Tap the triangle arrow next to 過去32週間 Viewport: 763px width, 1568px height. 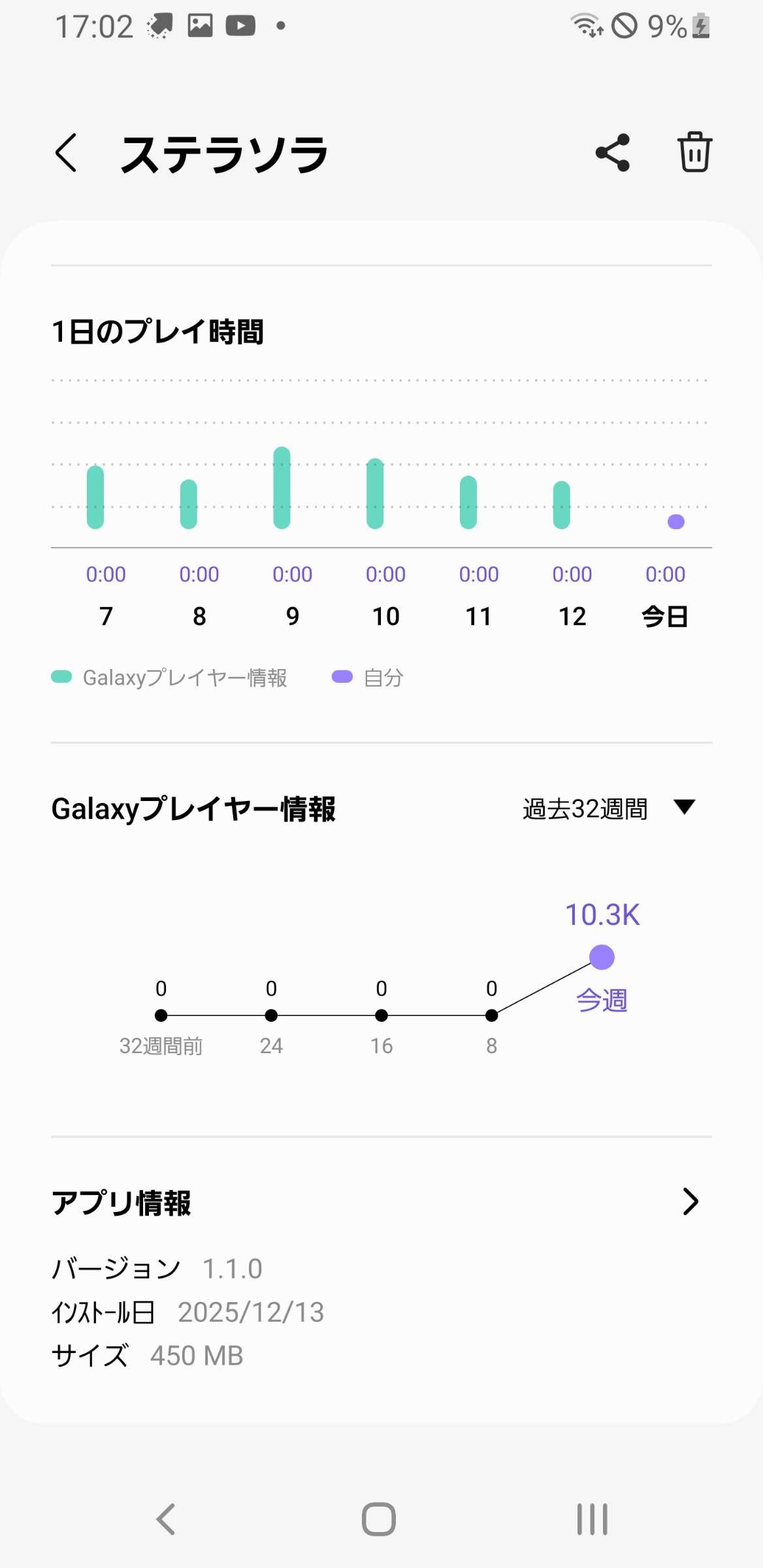(x=685, y=809)
